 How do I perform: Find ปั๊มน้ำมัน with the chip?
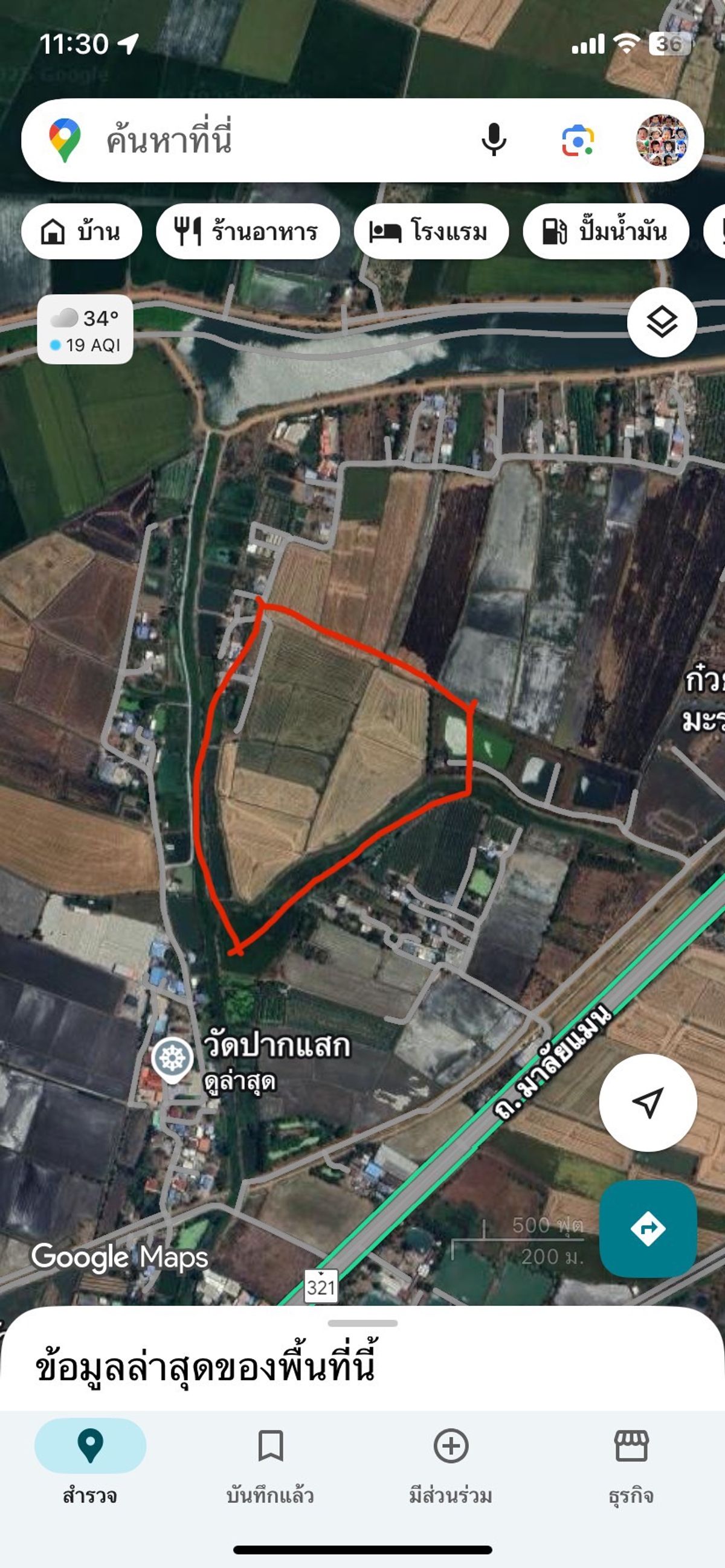click(605, 232)
